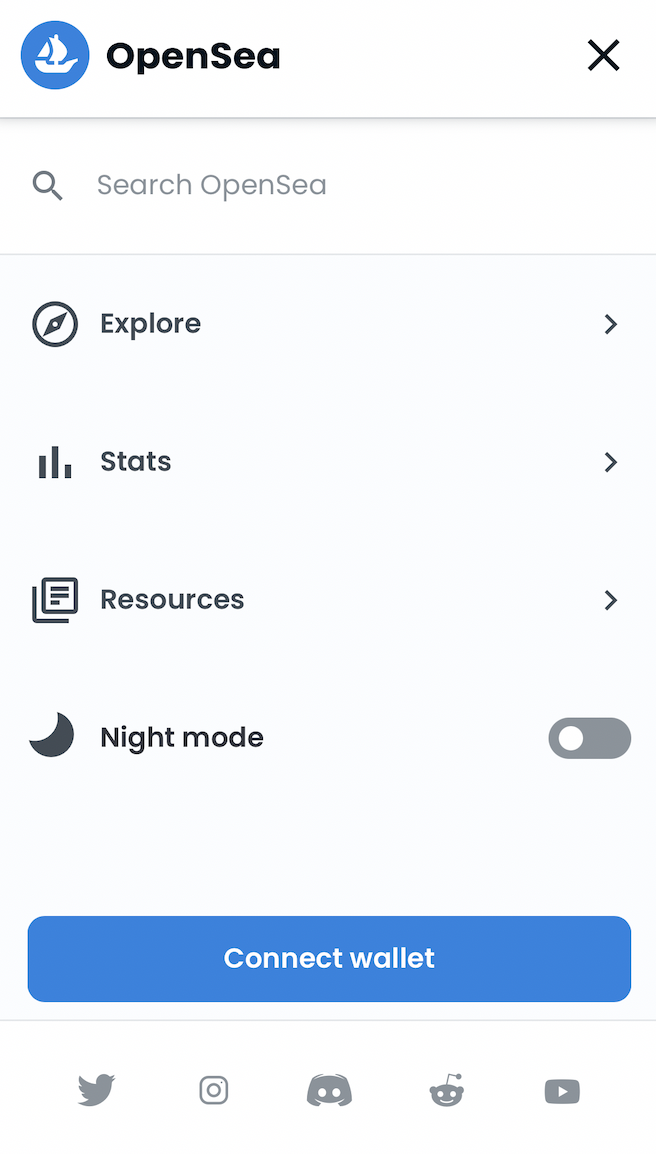Tap the Search OpenSea field
The width and height of the screenshot is (656, 1154).
[328, 185]
